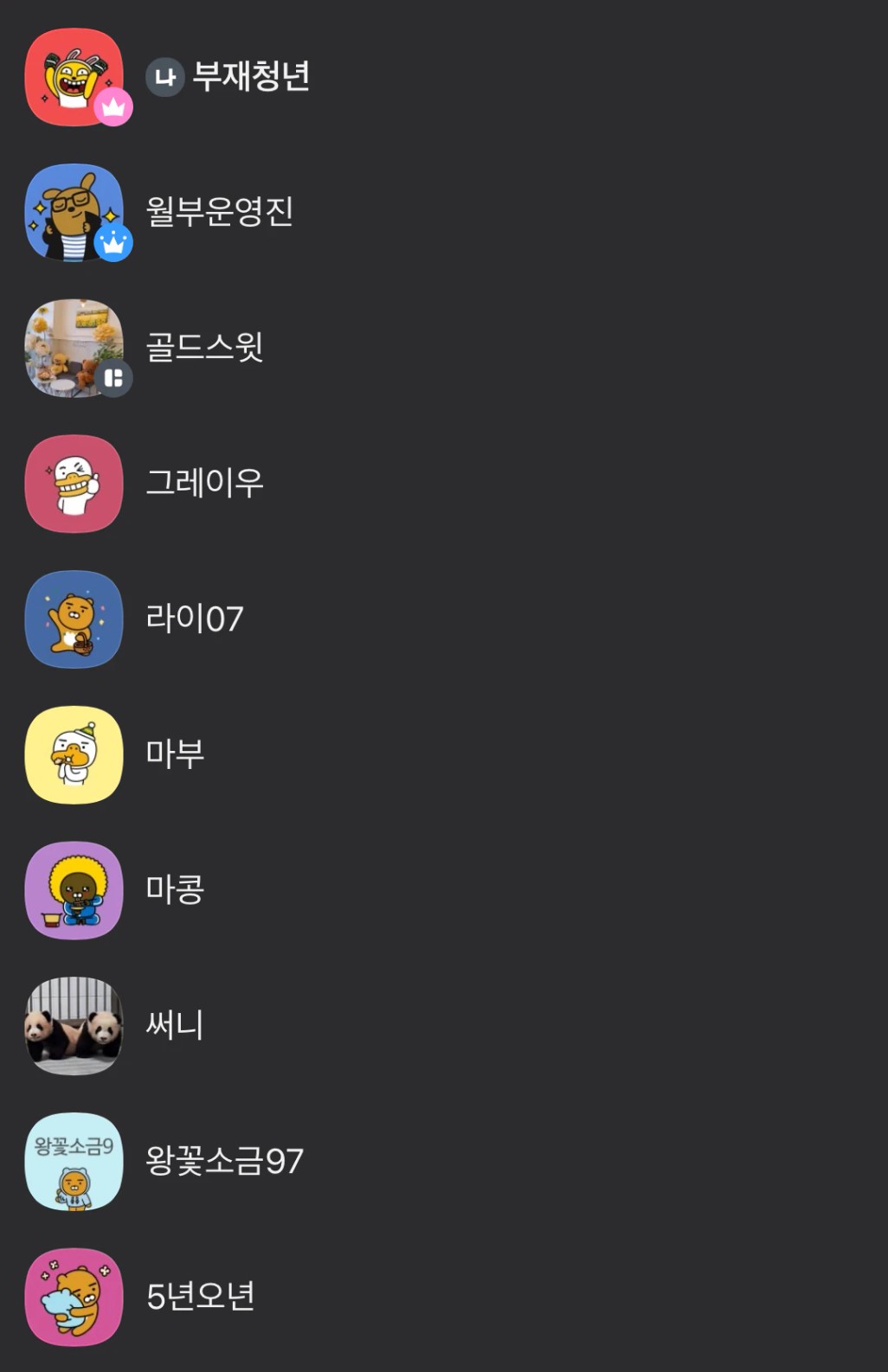View member 마콩's profile
The image size is (888, 1372).
[175, 889]
